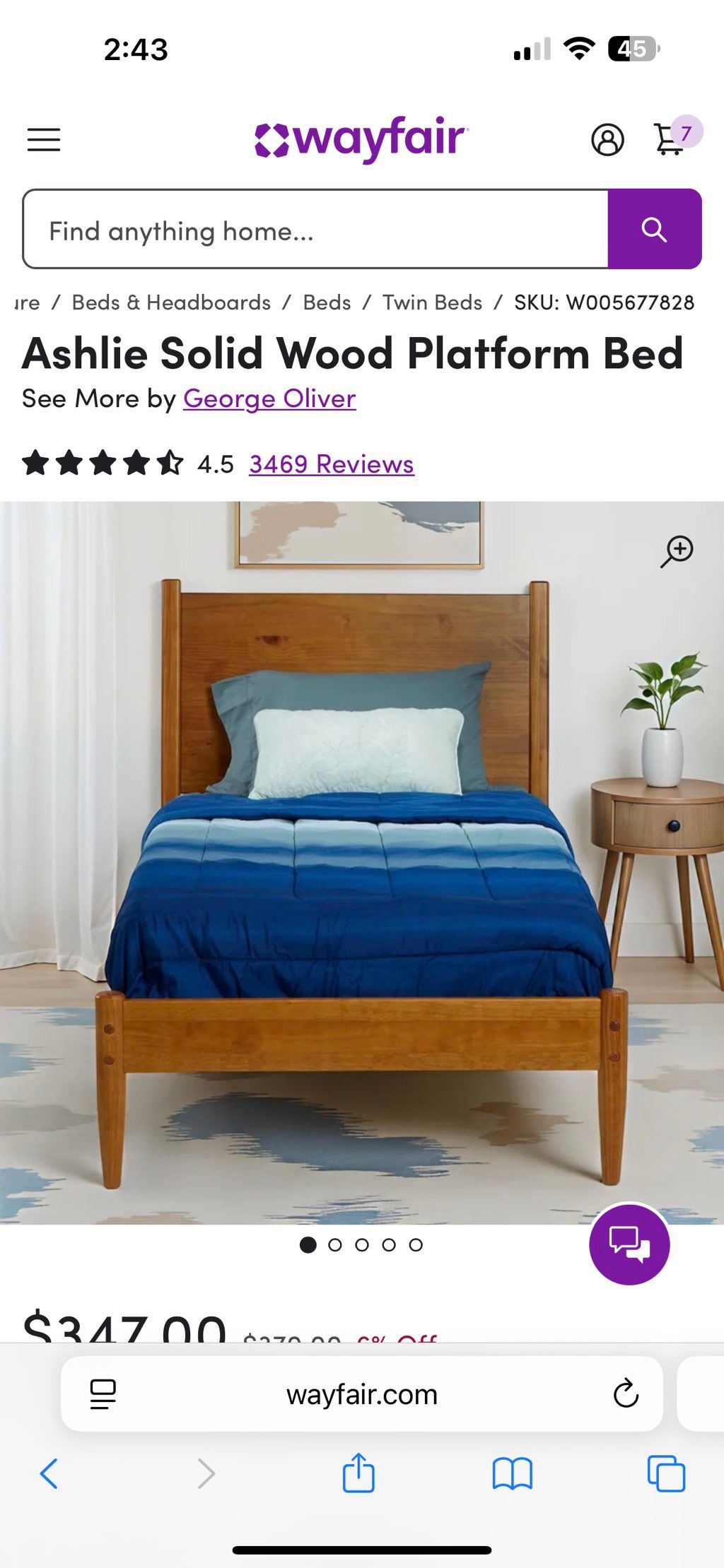Select the second image page dot
This screenshot has height=1568, width=724.
[x=335, y=1245]
